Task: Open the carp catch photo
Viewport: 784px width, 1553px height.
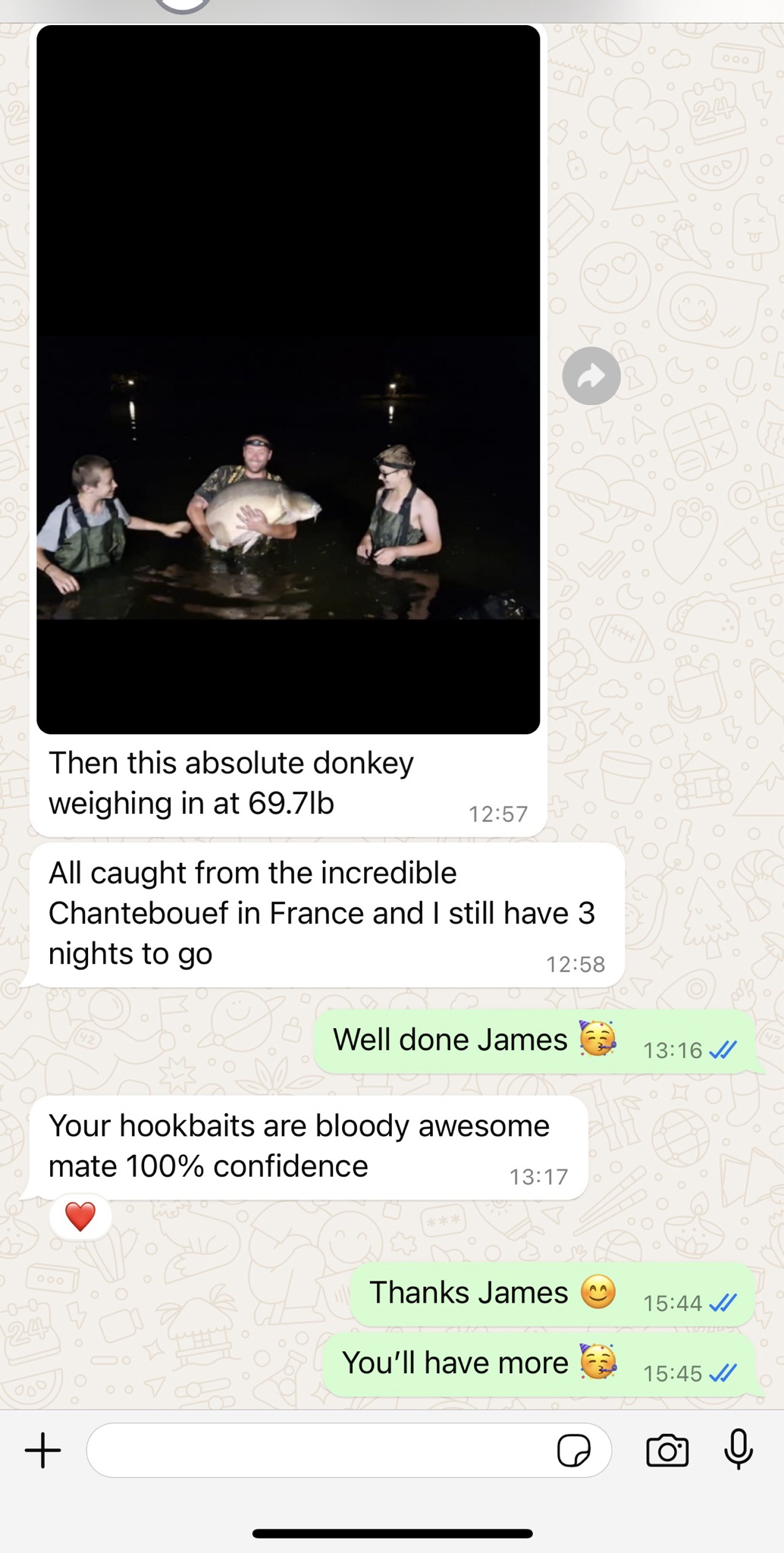Action: coord(288,379)
